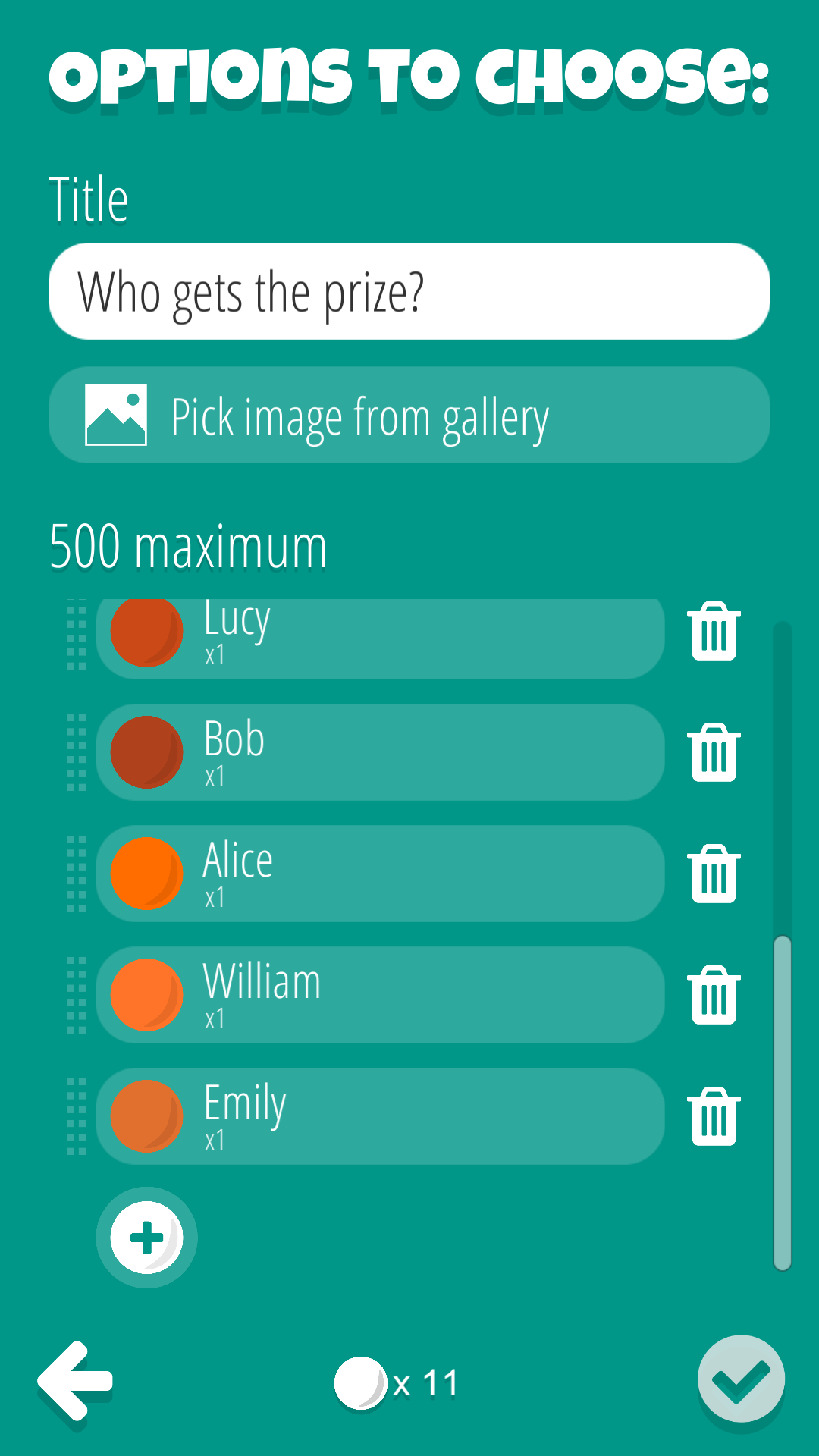The image size is (819, 1456).
Task: Edit the Emily option
Action: (380, 1116)
